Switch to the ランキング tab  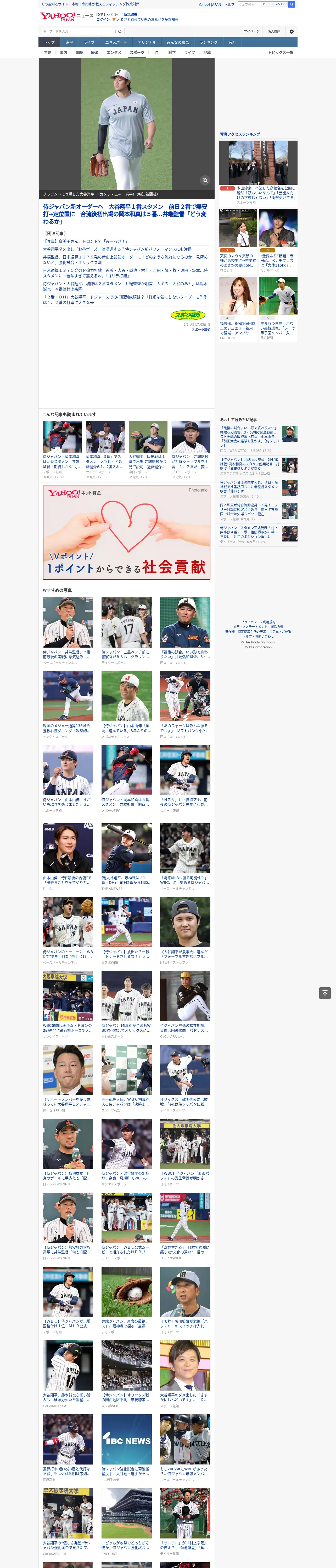209,43
